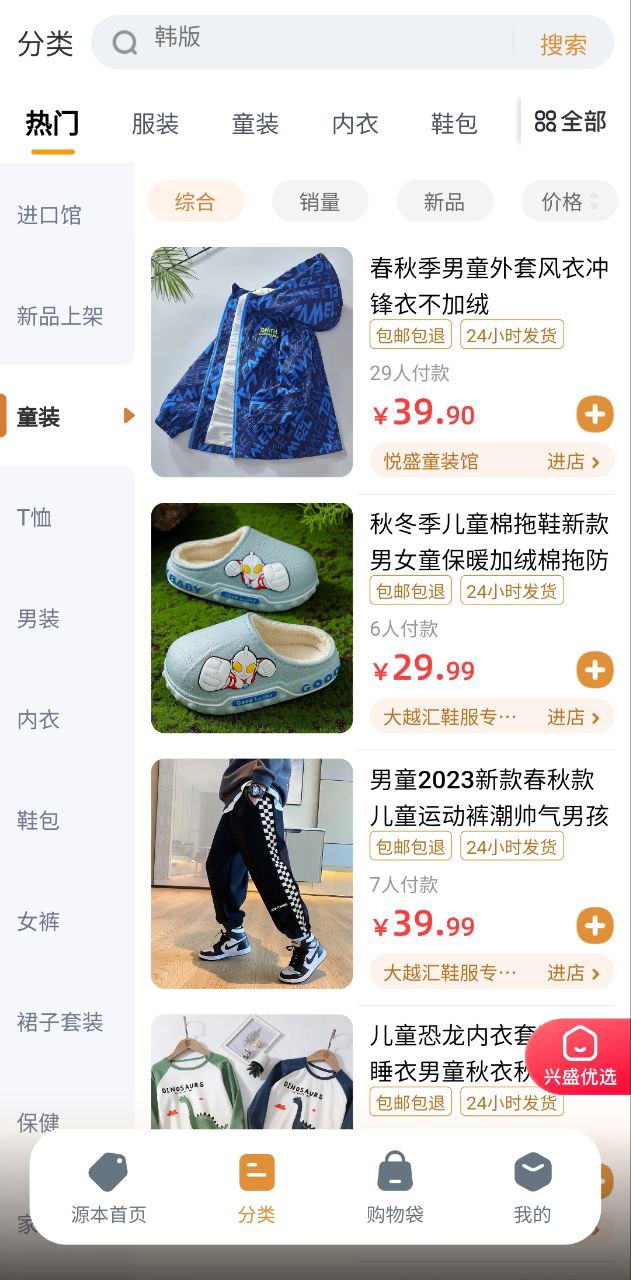Image resolution: width=631 pixels, height=1280 pixels.
Task: Add the 春秋季男童外套 jacket to cart
Action: coord(595,414)
